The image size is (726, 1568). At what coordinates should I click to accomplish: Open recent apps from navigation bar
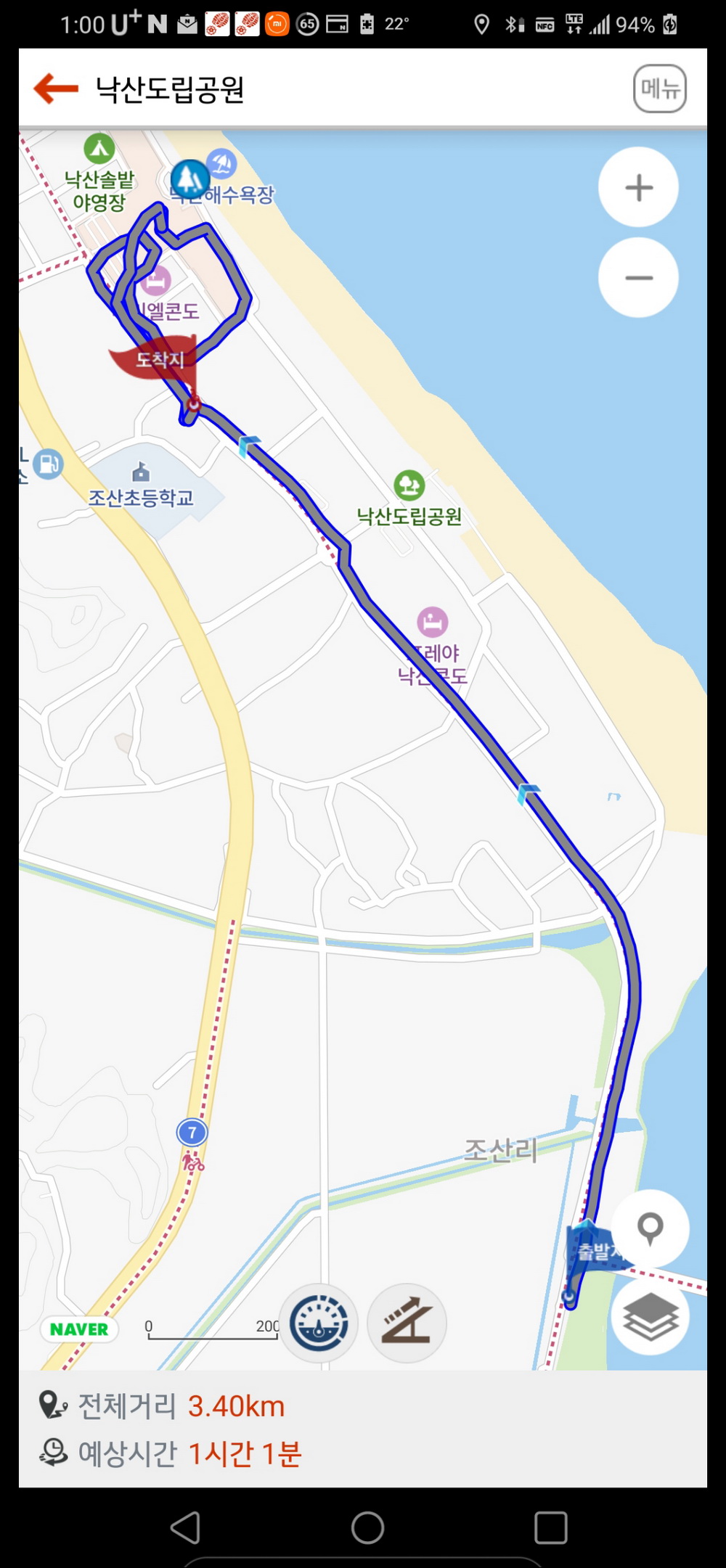tap(550, 1527)
